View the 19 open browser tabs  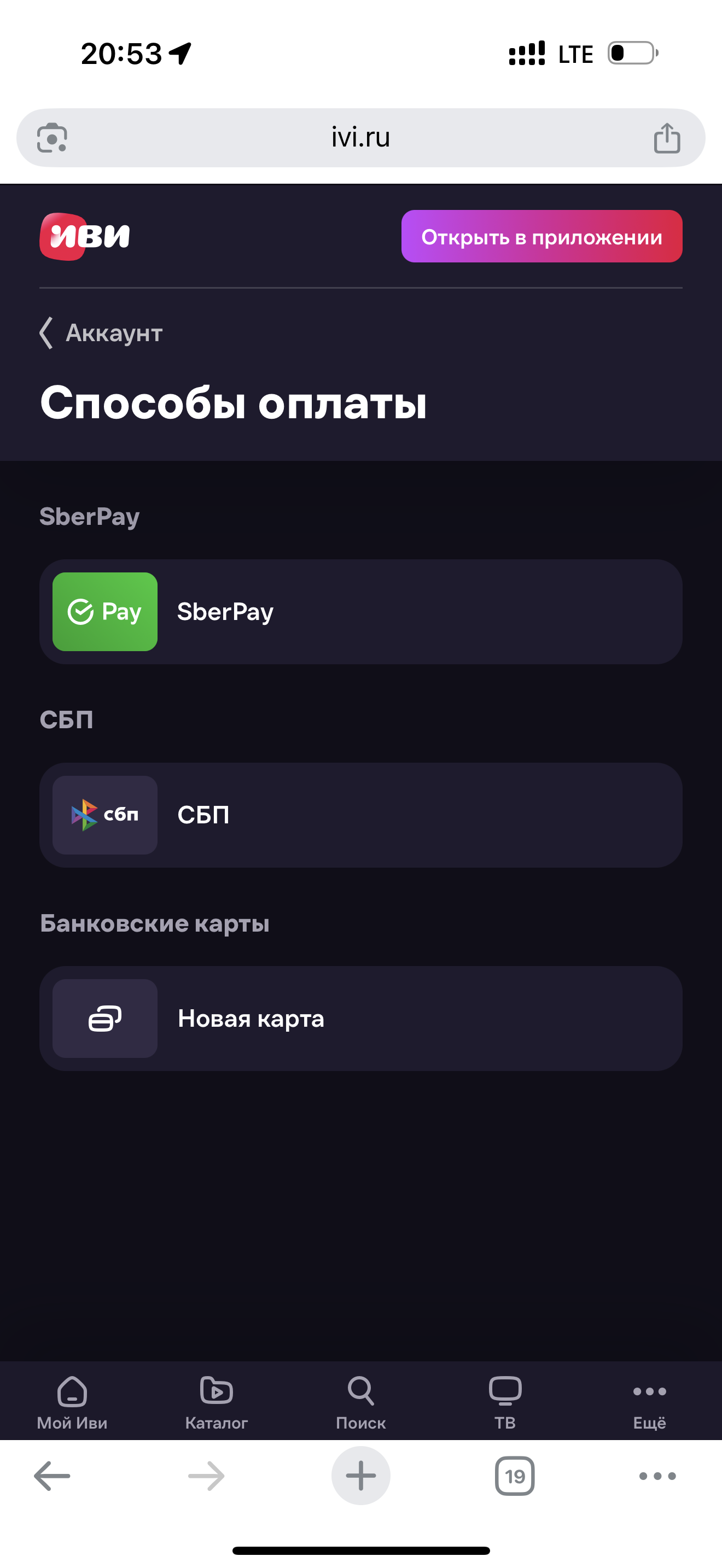click(x=514, y=1476)
